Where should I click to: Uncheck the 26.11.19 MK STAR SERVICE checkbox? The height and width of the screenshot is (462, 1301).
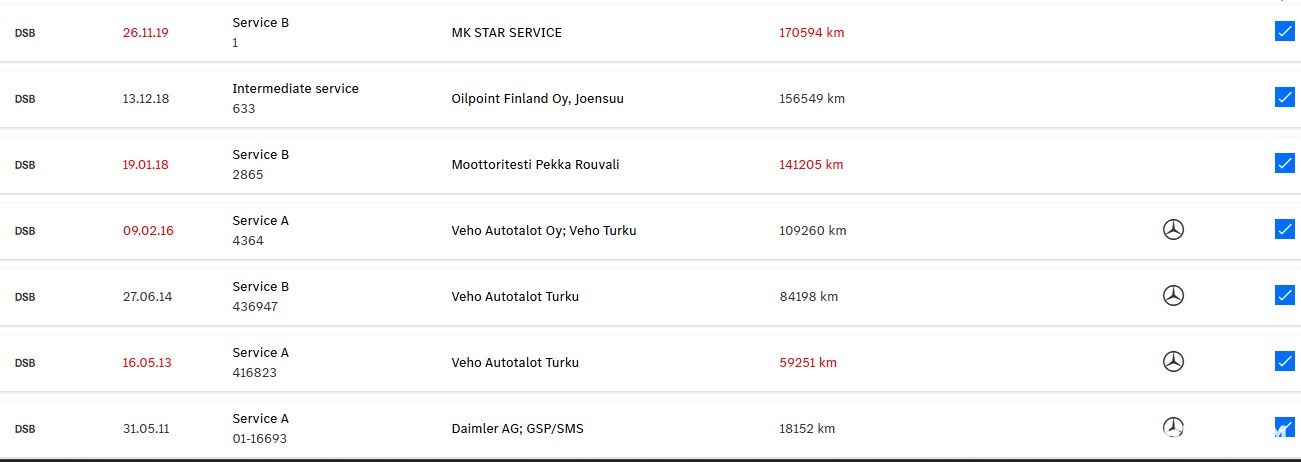pyautogui.click(x=1285, y=31)
